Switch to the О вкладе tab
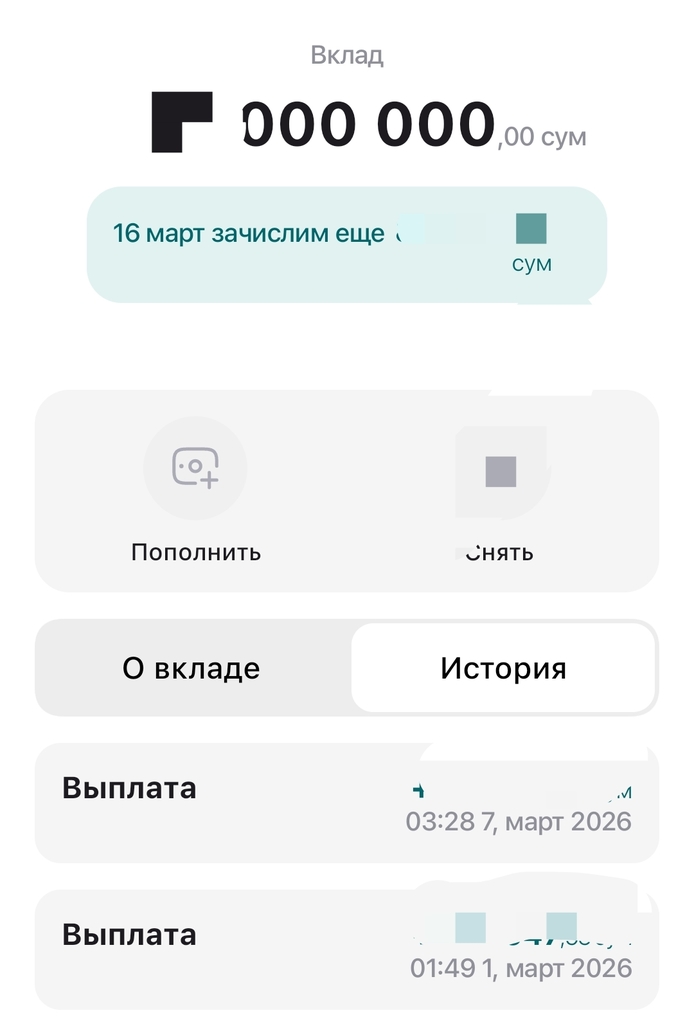This screenshot has height=1024, width=694. coord(192,668)
